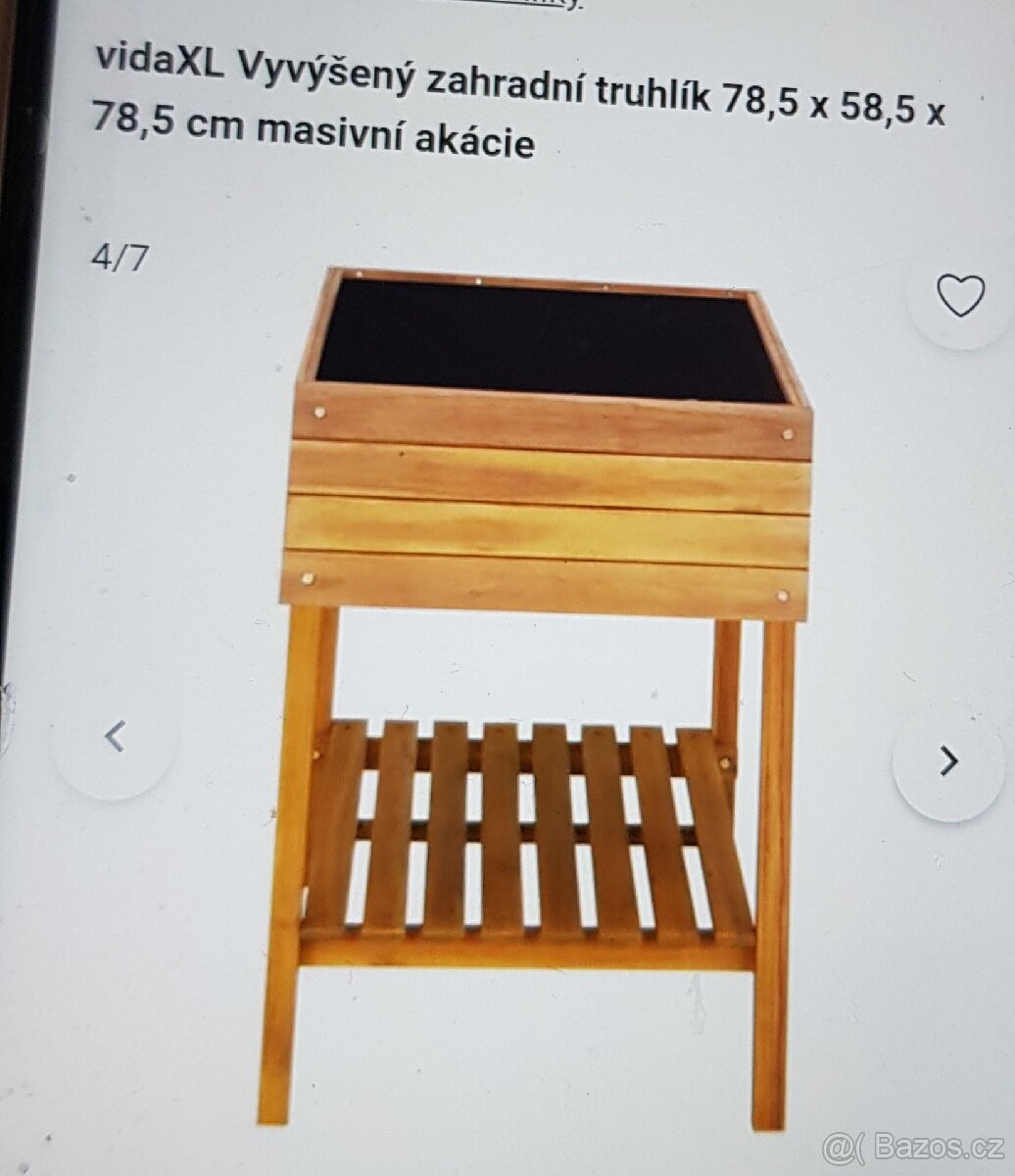This screenshot has width=1015, height=1176.
Task: Activate the favorite toggle for this planter listing
Action: [960, 294]
